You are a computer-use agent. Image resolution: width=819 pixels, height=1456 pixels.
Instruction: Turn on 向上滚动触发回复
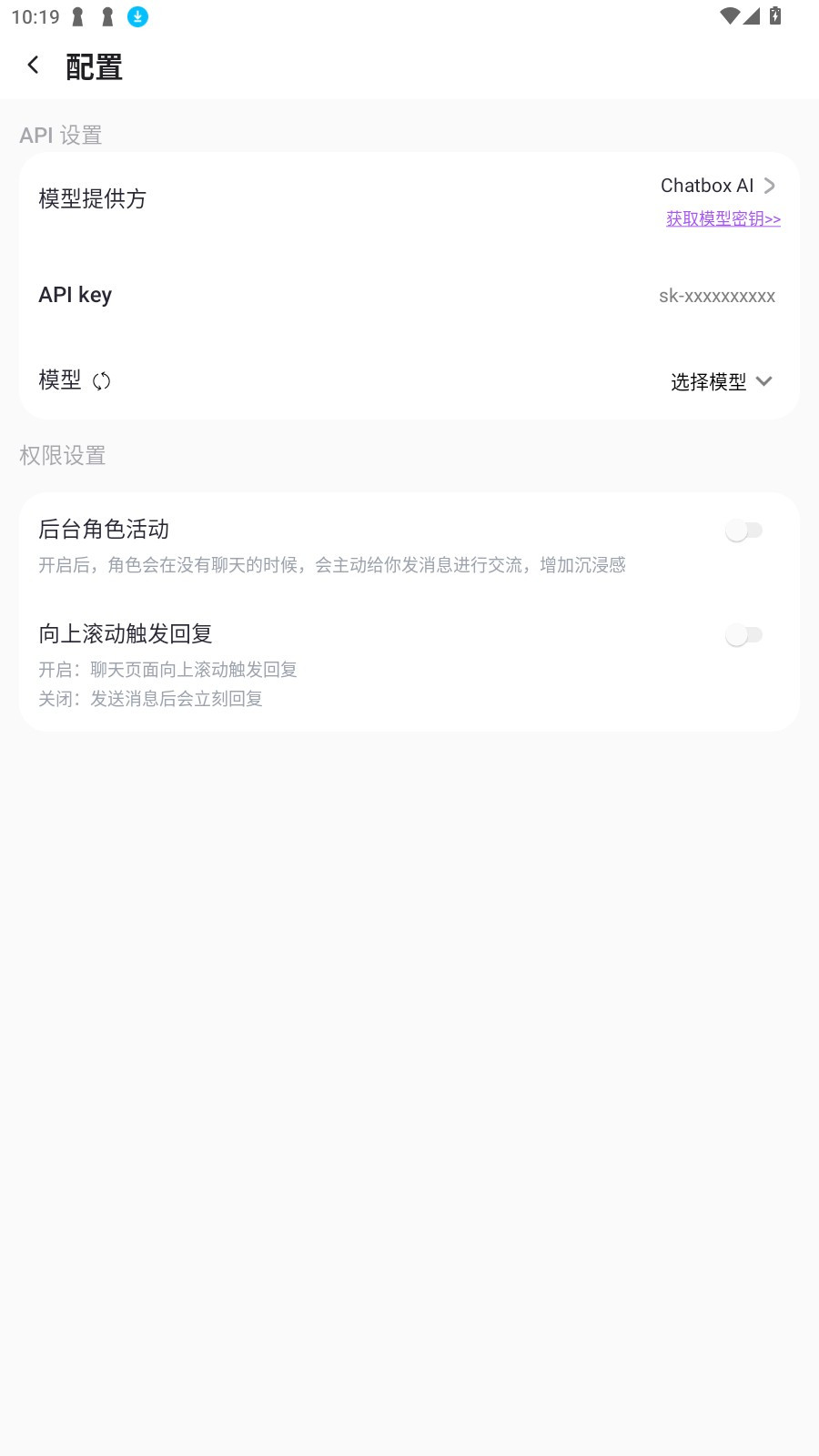[744, 634]
